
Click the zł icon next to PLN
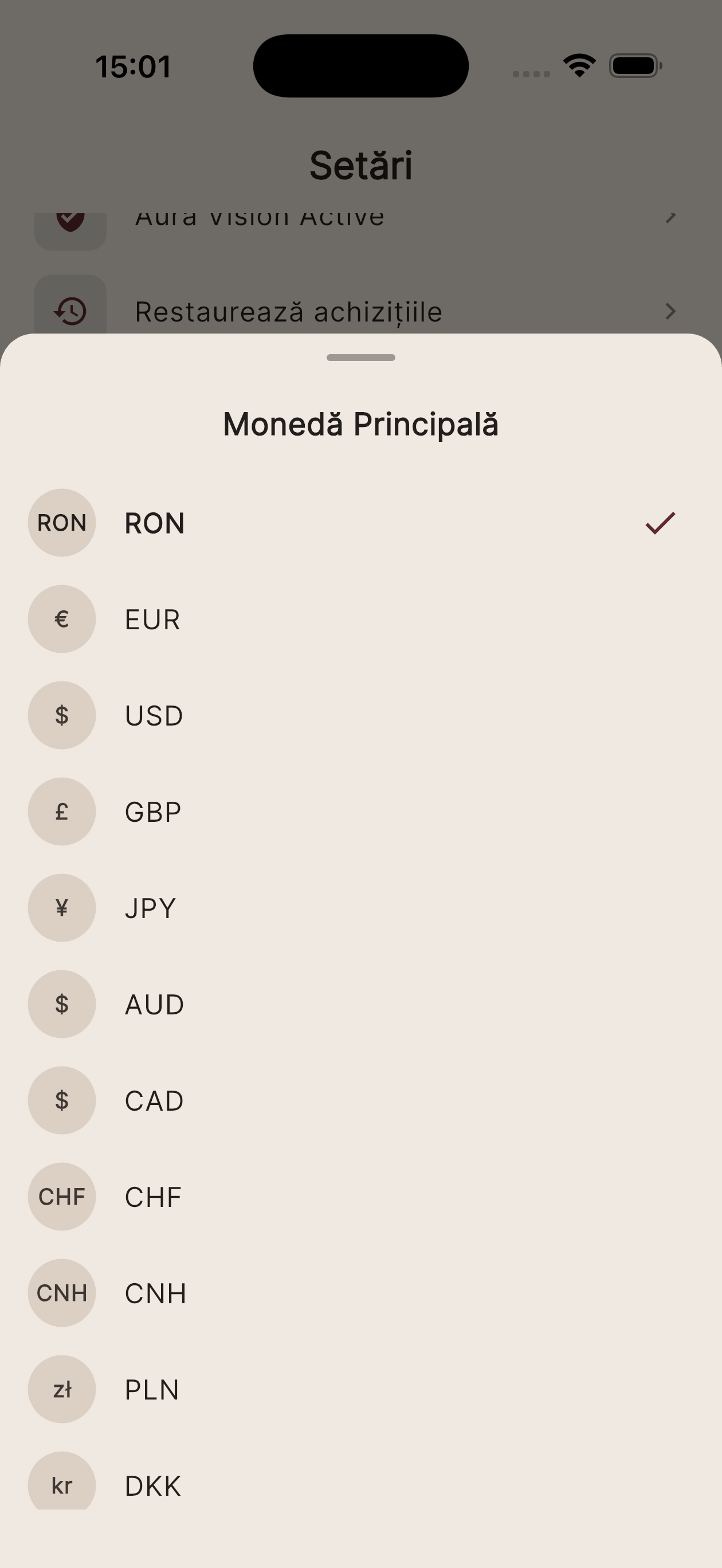pos(61,1390)
